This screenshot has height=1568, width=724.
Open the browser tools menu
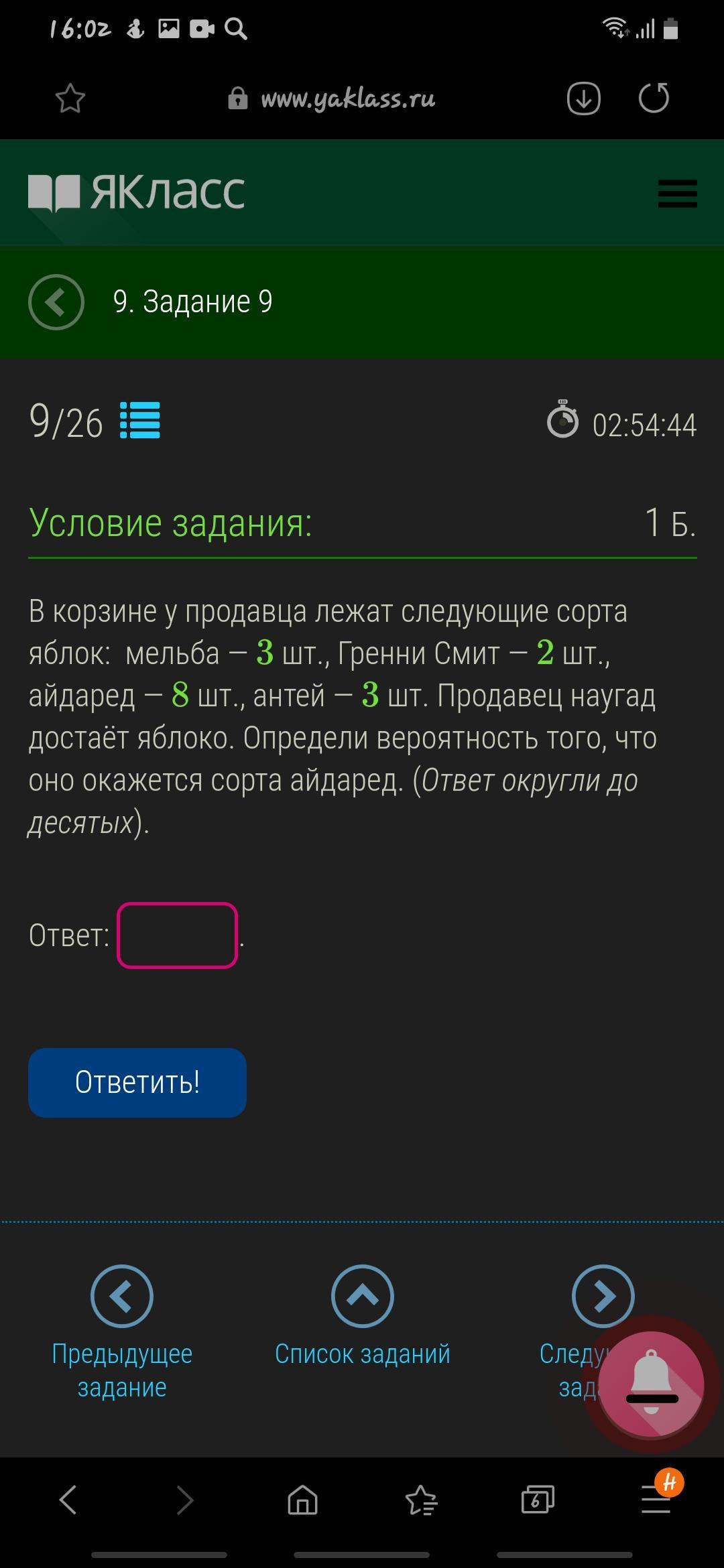pos(656,1500)
